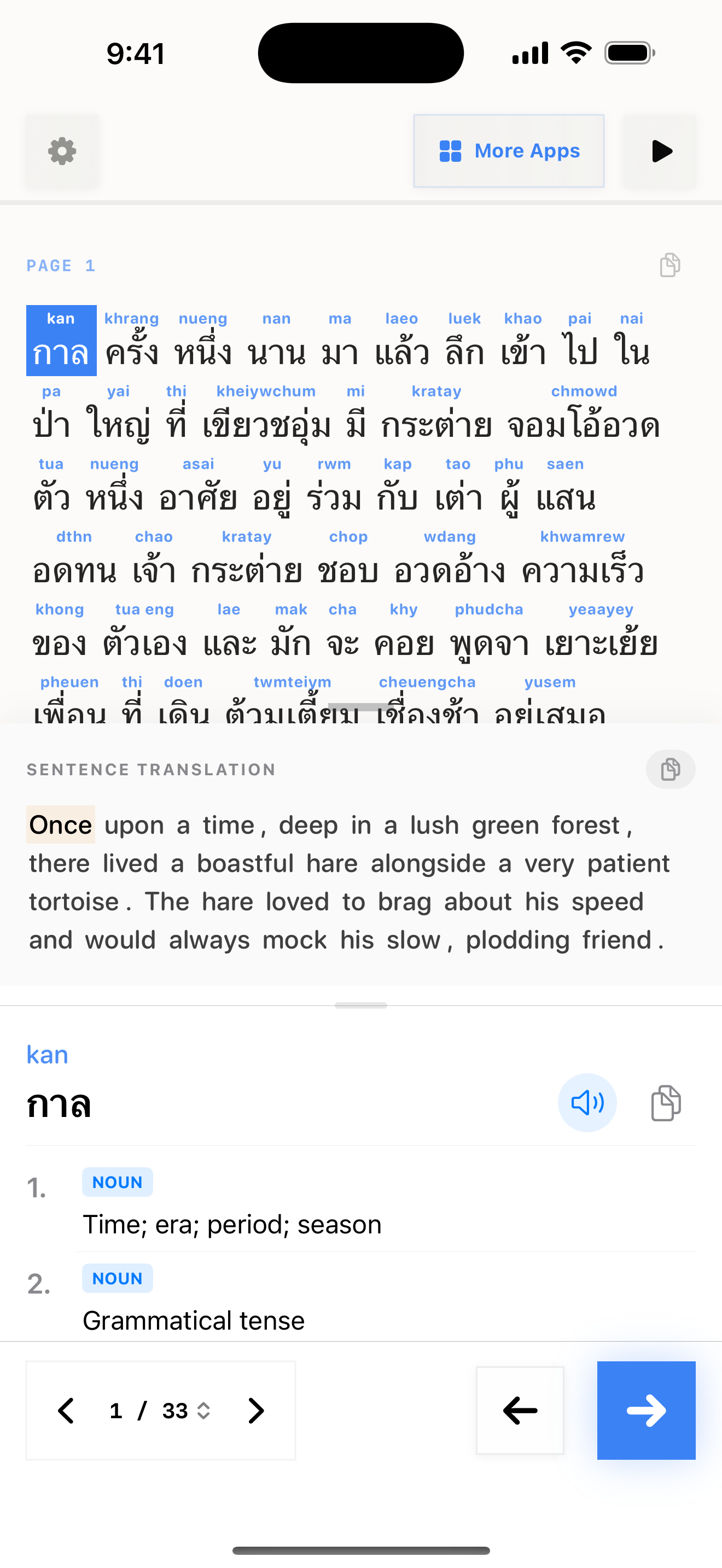Screen dimensions: 722x1568
Task: Copy the sentence translation
Action: coord(669,769)
